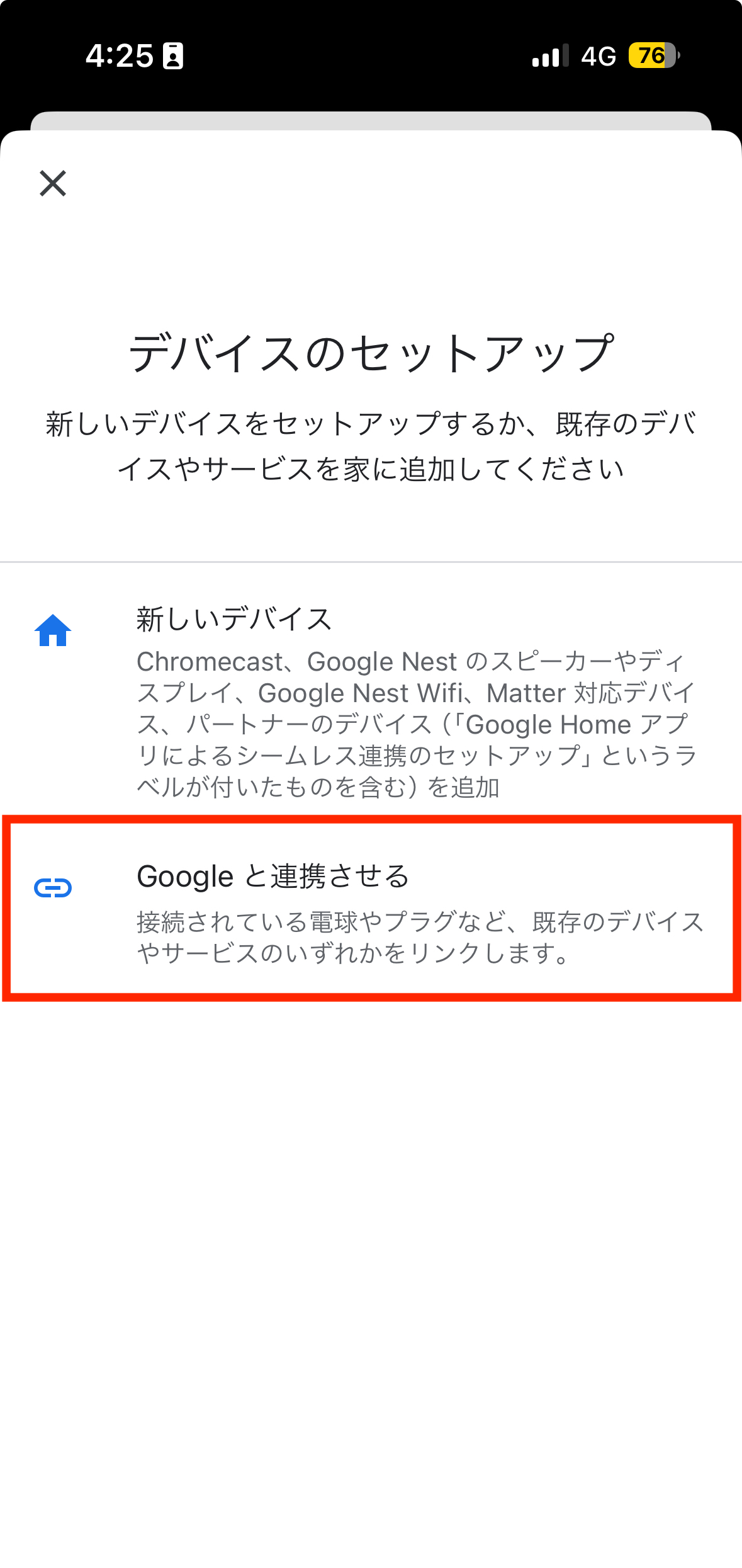Tap the 4G network indicator
The width and height of the screenshot is (742, 1568).
pyautogui.click(x=599, y=57)
